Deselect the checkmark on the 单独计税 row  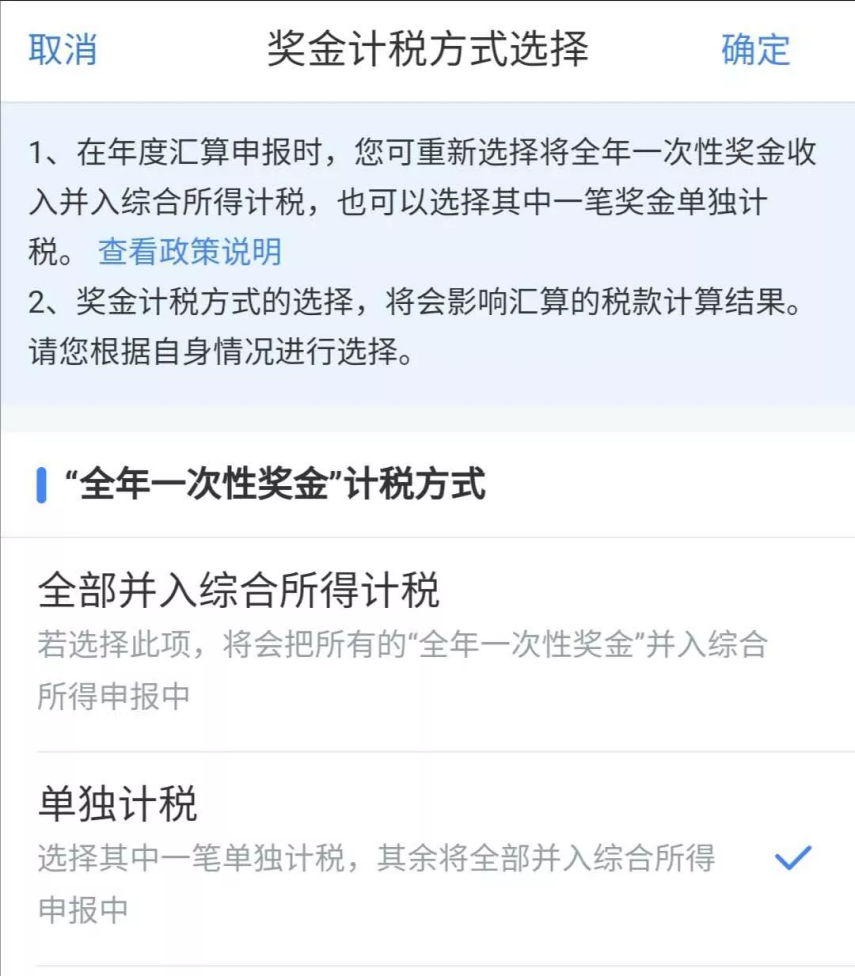pyautogui.click(x=791, y=857)
